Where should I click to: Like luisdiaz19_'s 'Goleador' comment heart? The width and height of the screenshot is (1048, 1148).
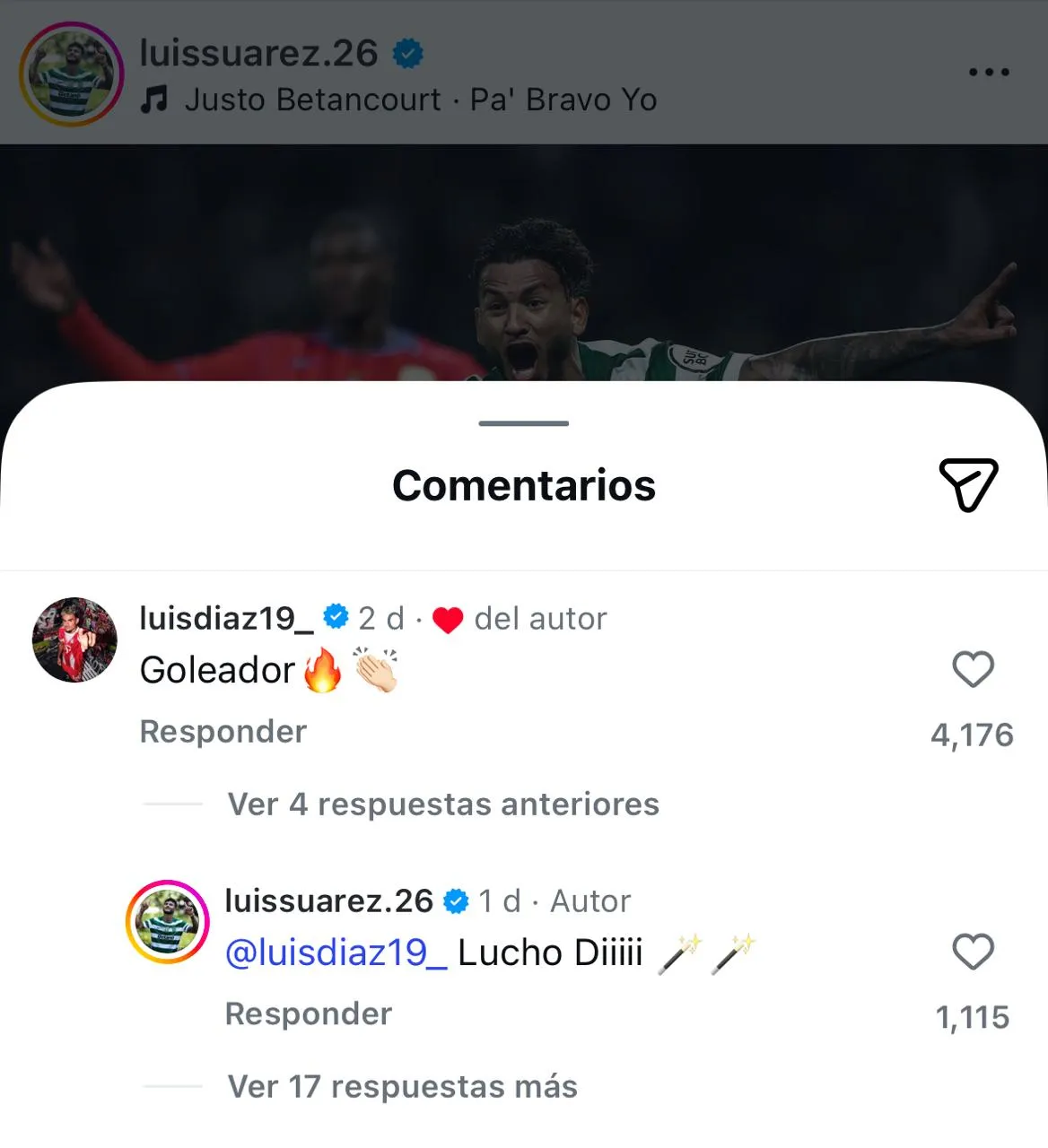coord(973,670)
